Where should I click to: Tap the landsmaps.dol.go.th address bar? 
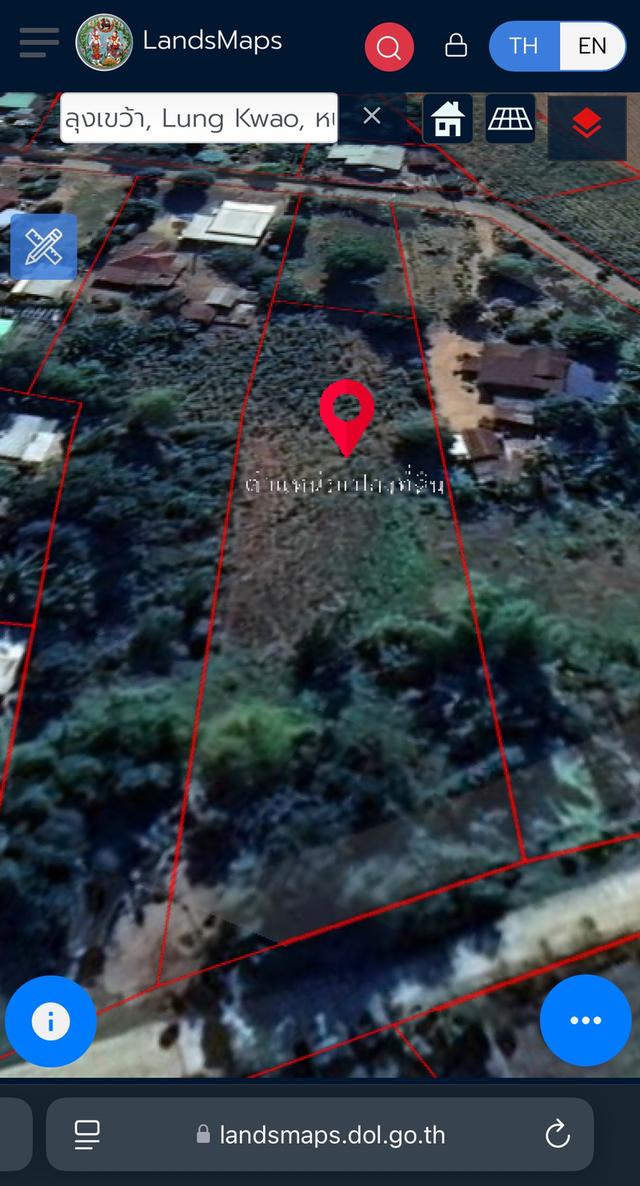pos(330,1134)
